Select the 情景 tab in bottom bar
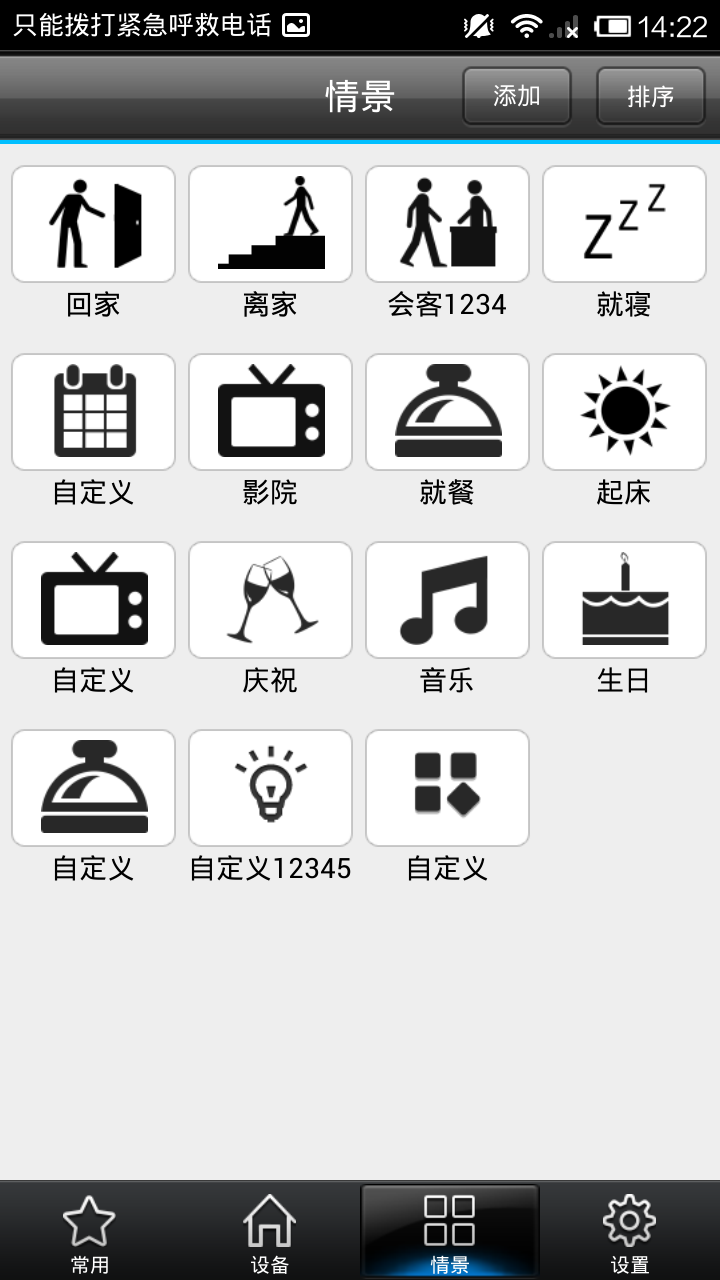Screen dimensions: 720x1280 450,1232
